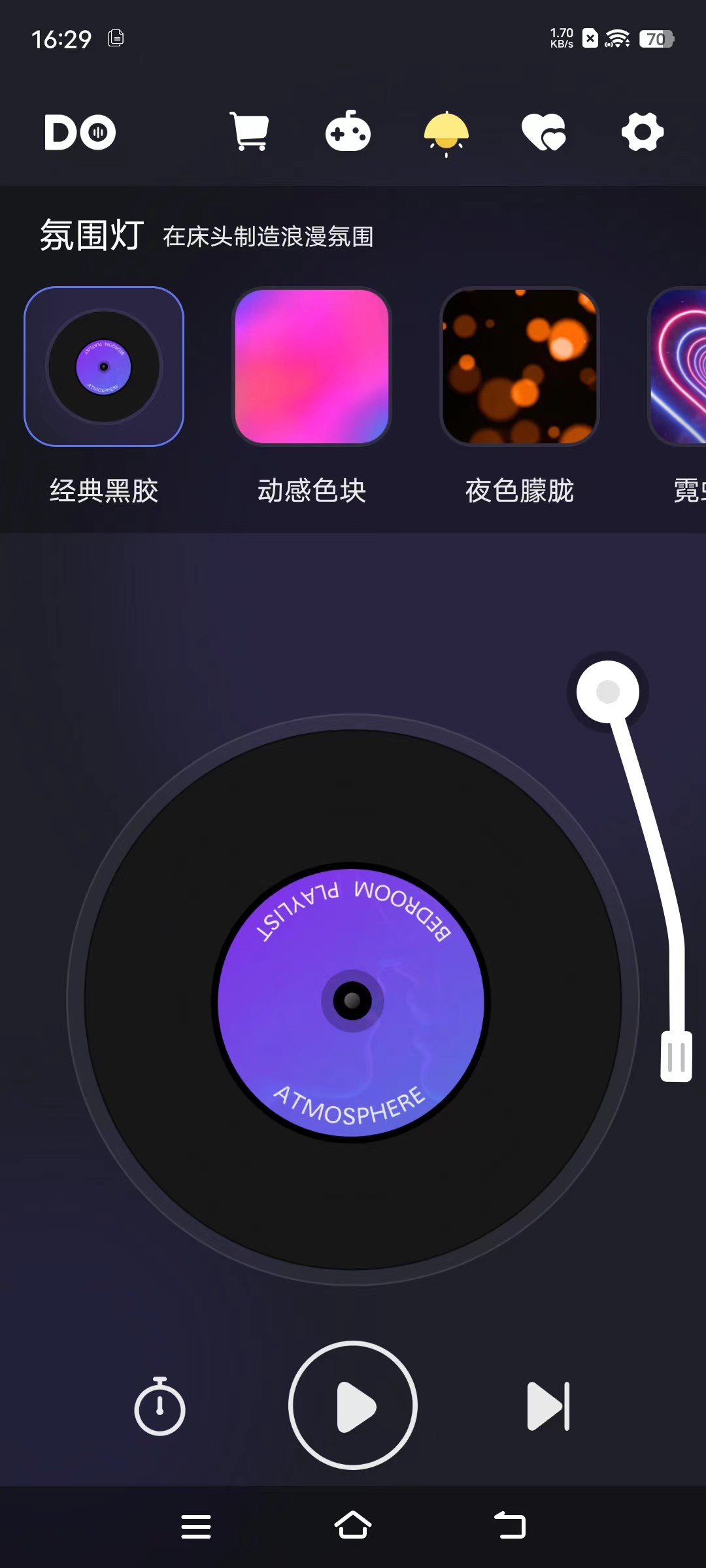Skip to the next track

click(548, 1405)
